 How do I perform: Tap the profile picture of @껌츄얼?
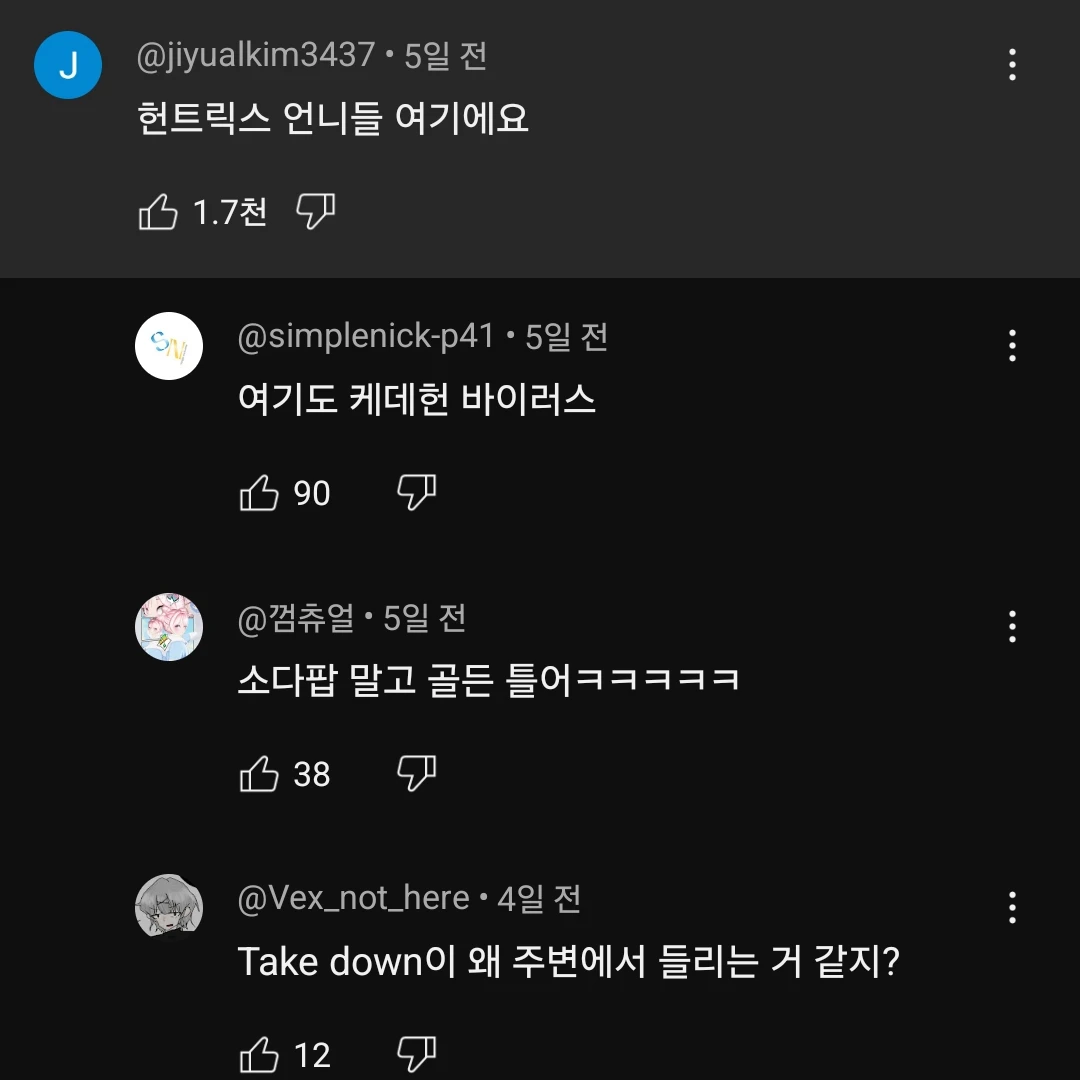(169, 627)
